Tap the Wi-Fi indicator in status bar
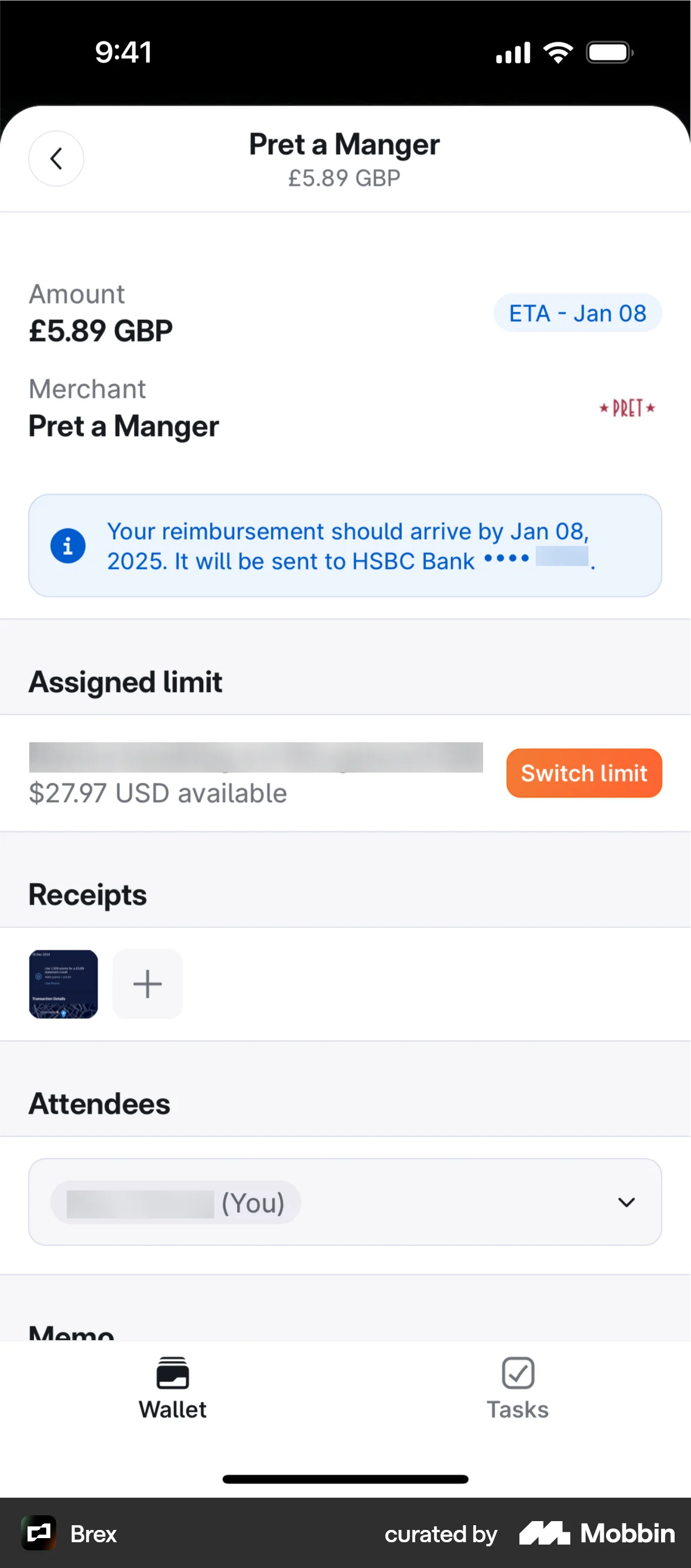The image size is (691, 1568). pyautogui.click(x=558, y=52)
